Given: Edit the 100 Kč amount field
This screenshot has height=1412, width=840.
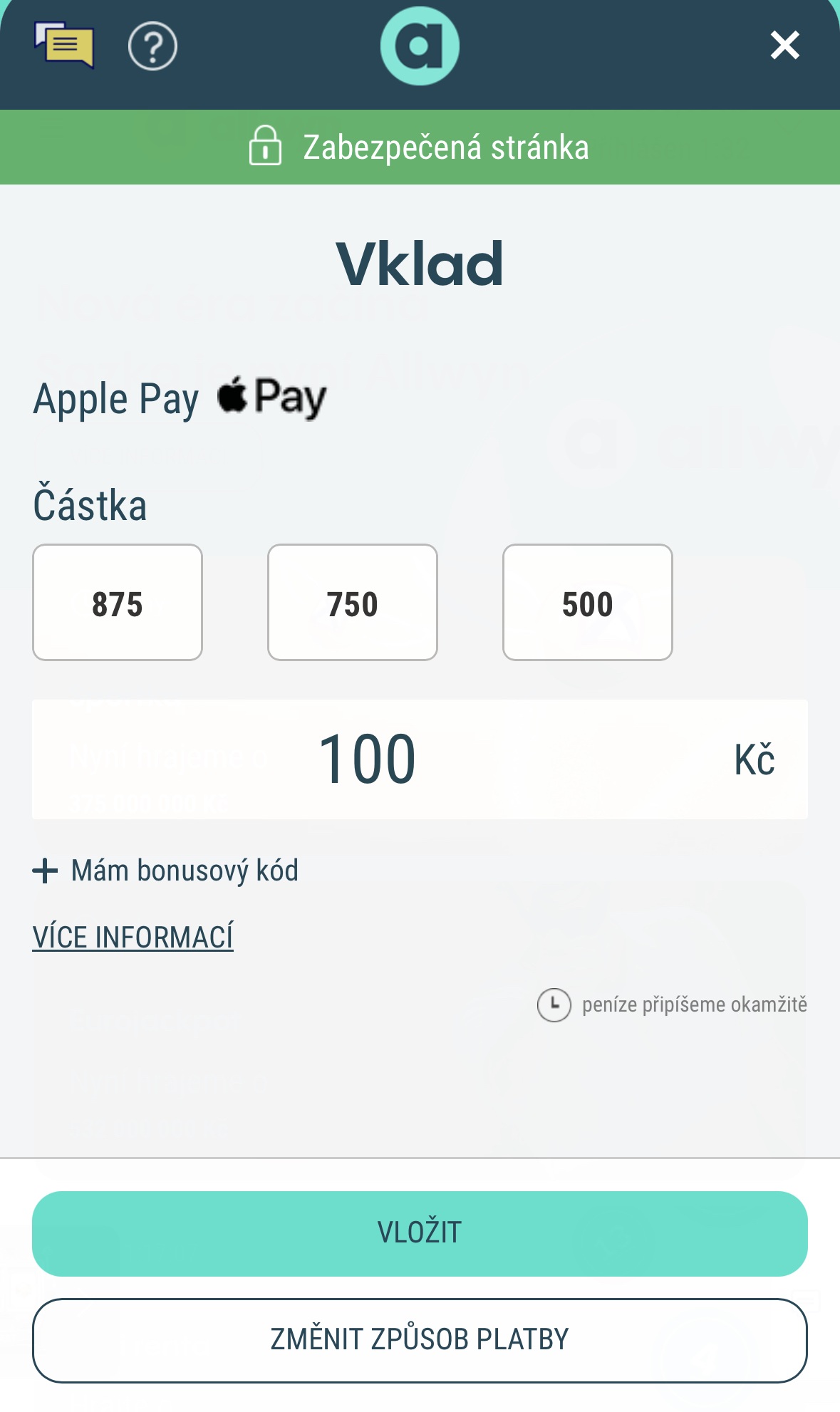Looking at the screenshot, I should click(x=420, y=759).
